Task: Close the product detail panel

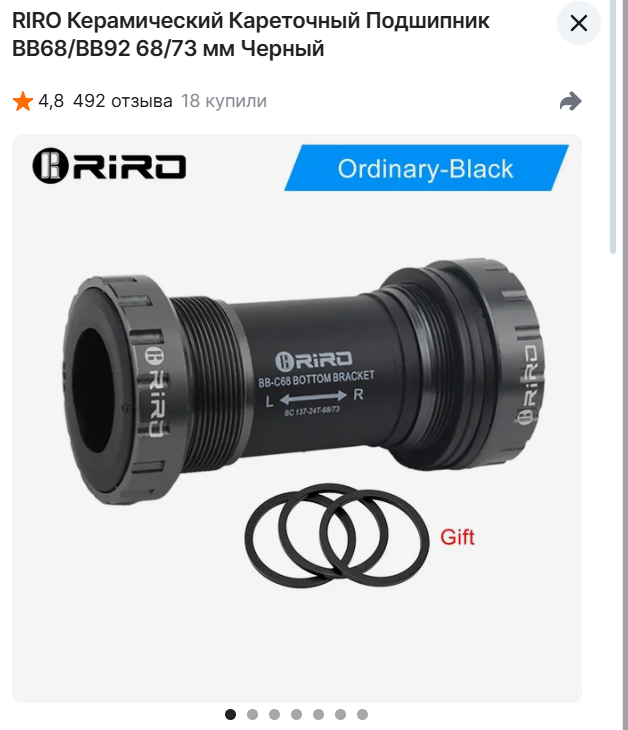Action: pos(578,24)
